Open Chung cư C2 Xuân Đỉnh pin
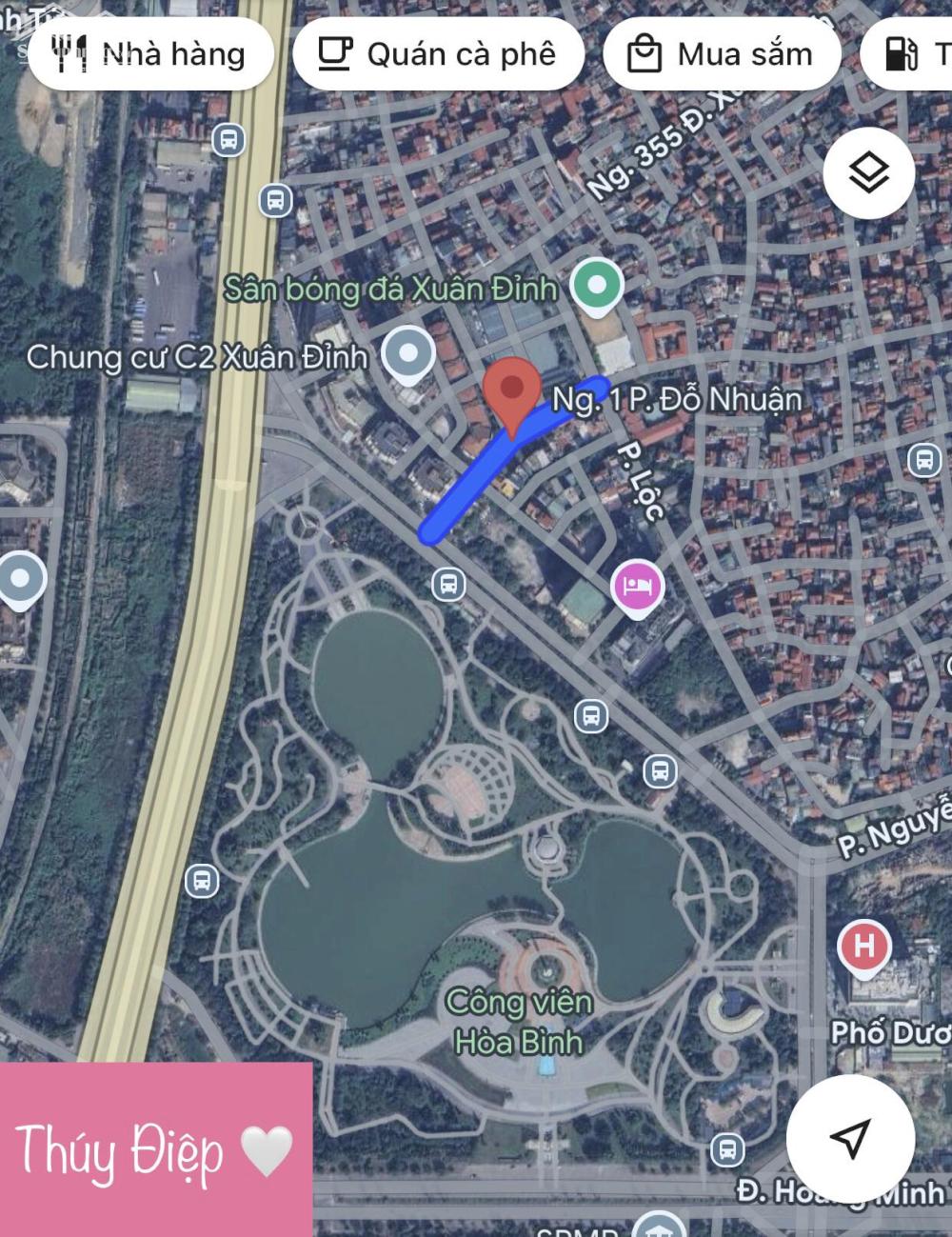 (408, 353)
